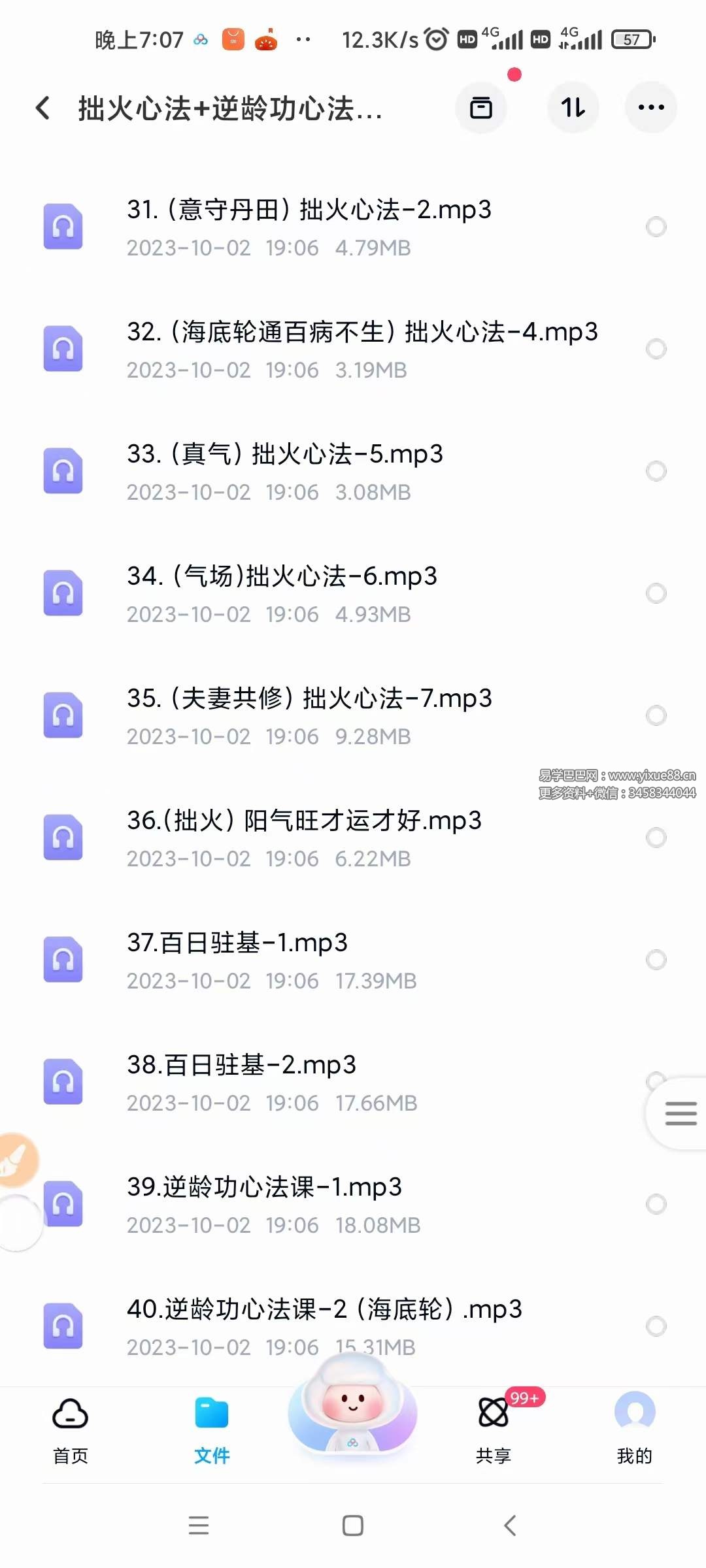This screenshot has height=1568, width=706.
Task: Open the transfer/archive box icon in the top bar
Action: click(482, 108)
